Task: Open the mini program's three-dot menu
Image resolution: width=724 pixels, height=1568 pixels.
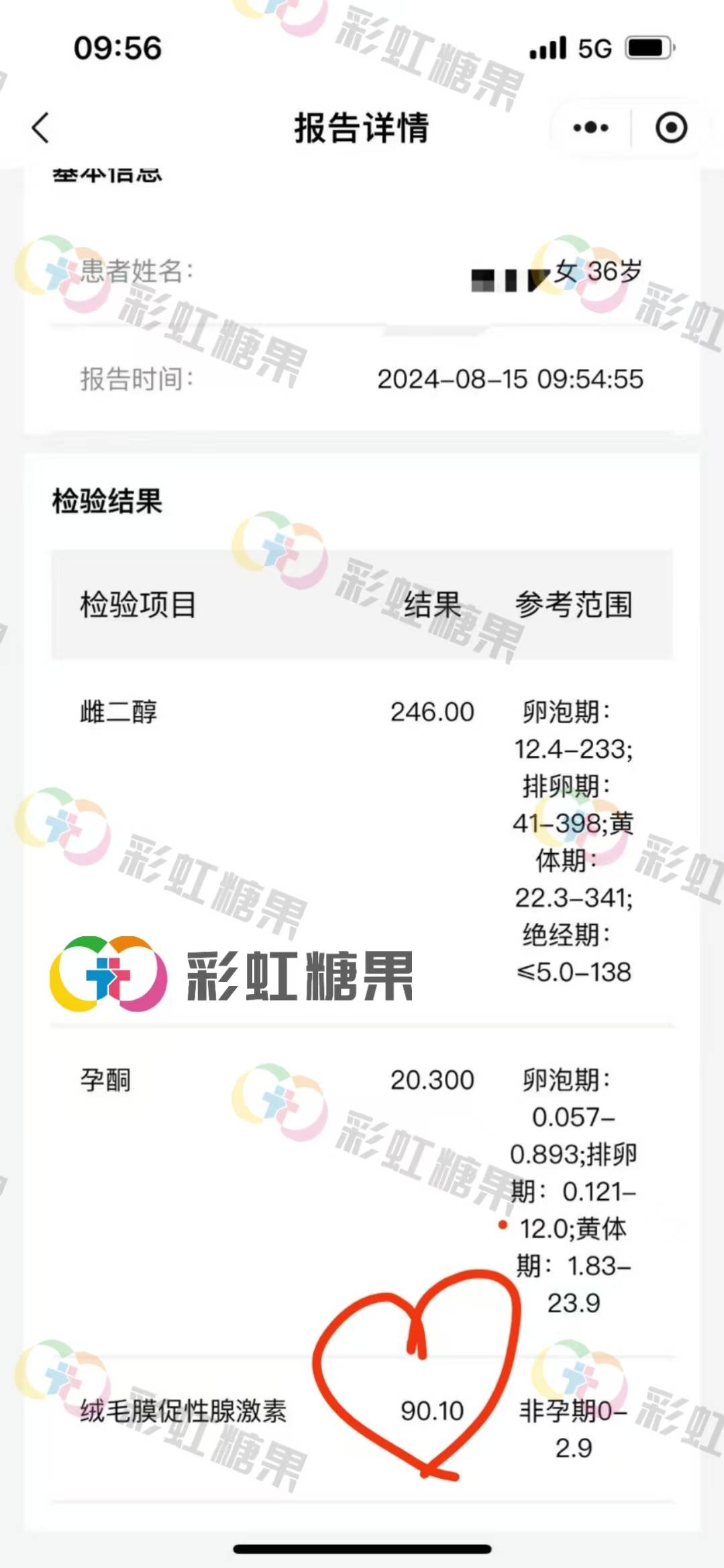Action: tap(590, 127)
